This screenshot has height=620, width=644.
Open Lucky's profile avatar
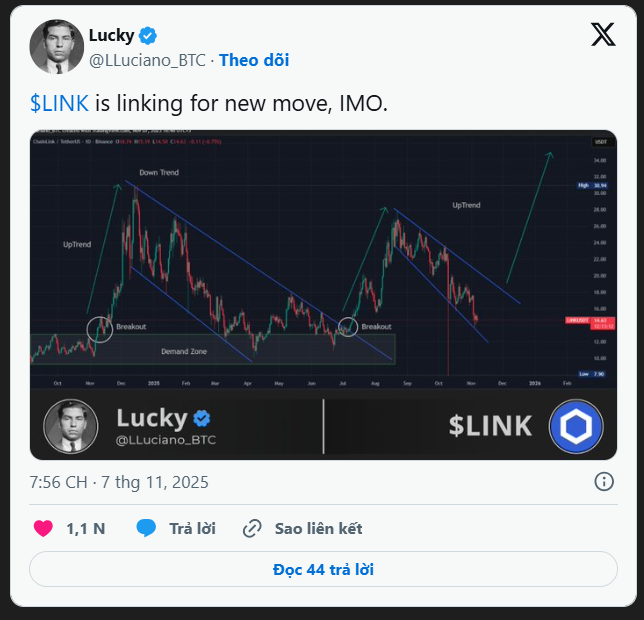coord(56,46)
